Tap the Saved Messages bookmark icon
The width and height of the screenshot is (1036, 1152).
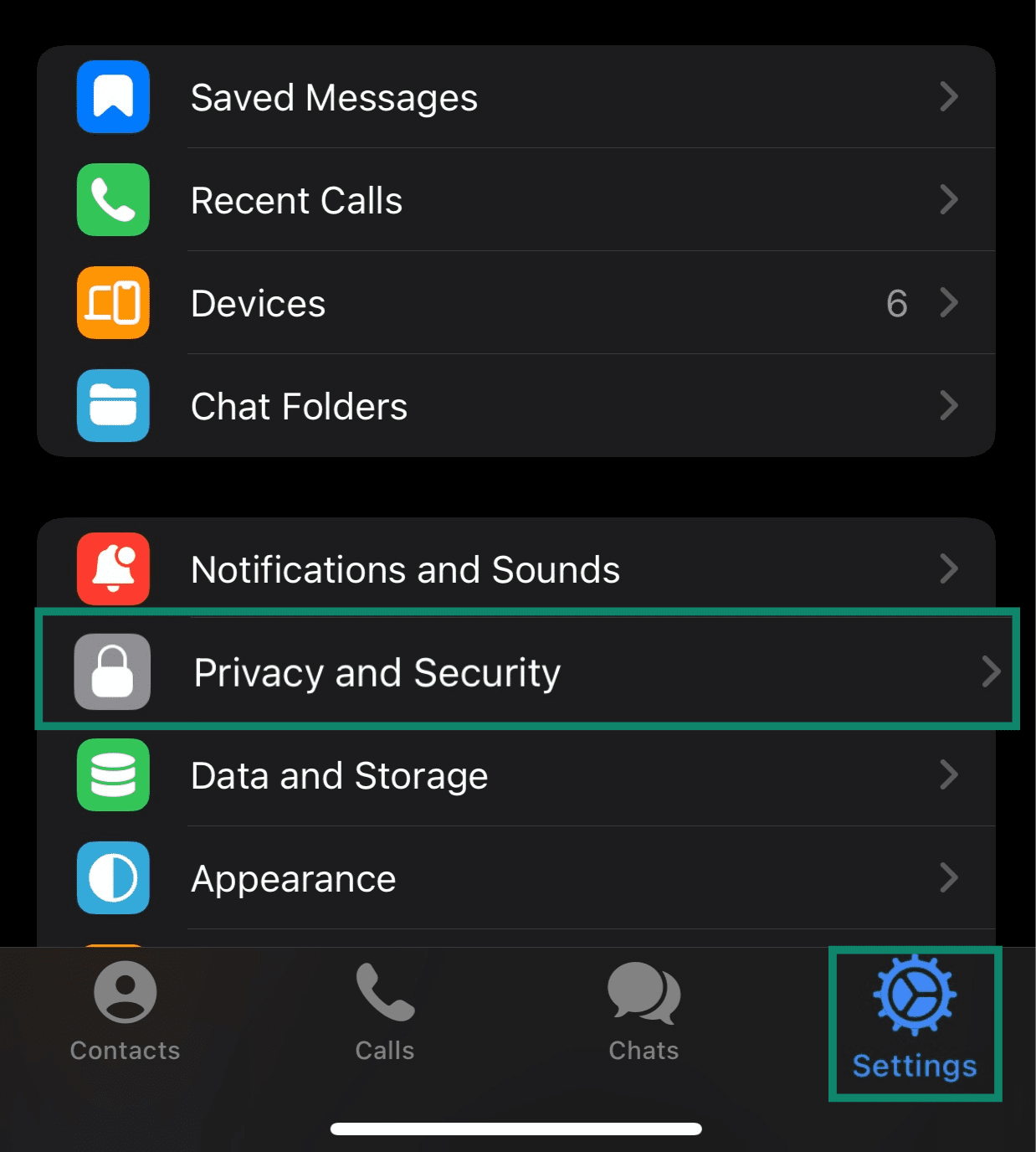112,96
